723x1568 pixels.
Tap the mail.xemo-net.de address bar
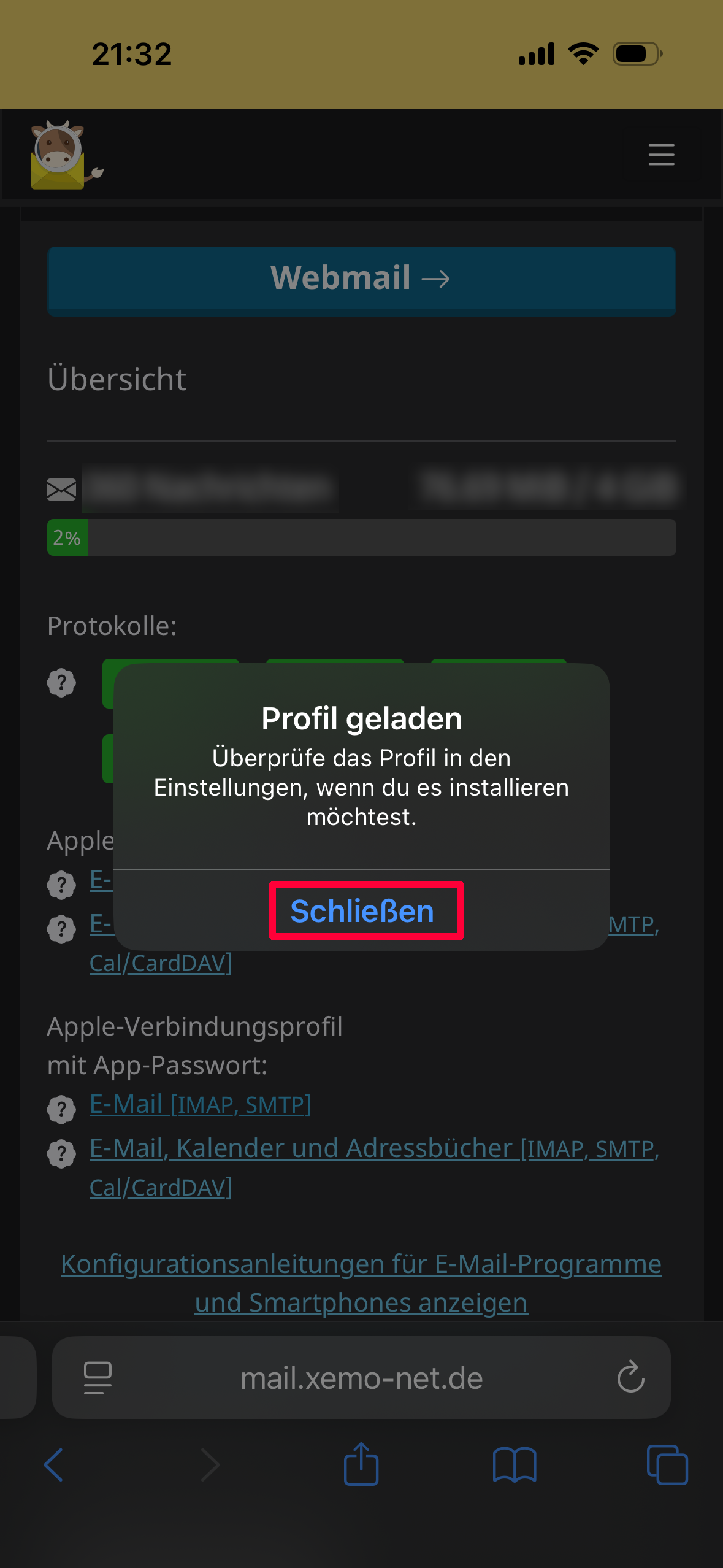pos(361,1378)
